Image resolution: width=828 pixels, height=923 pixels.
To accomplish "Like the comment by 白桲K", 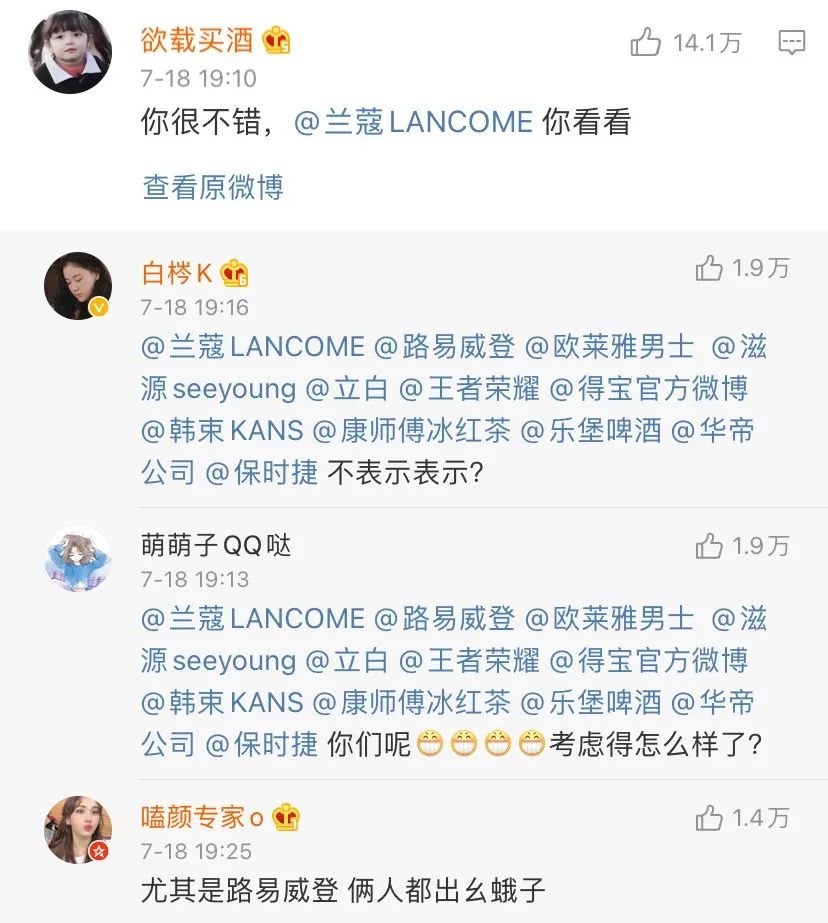I will pos(709,267).
